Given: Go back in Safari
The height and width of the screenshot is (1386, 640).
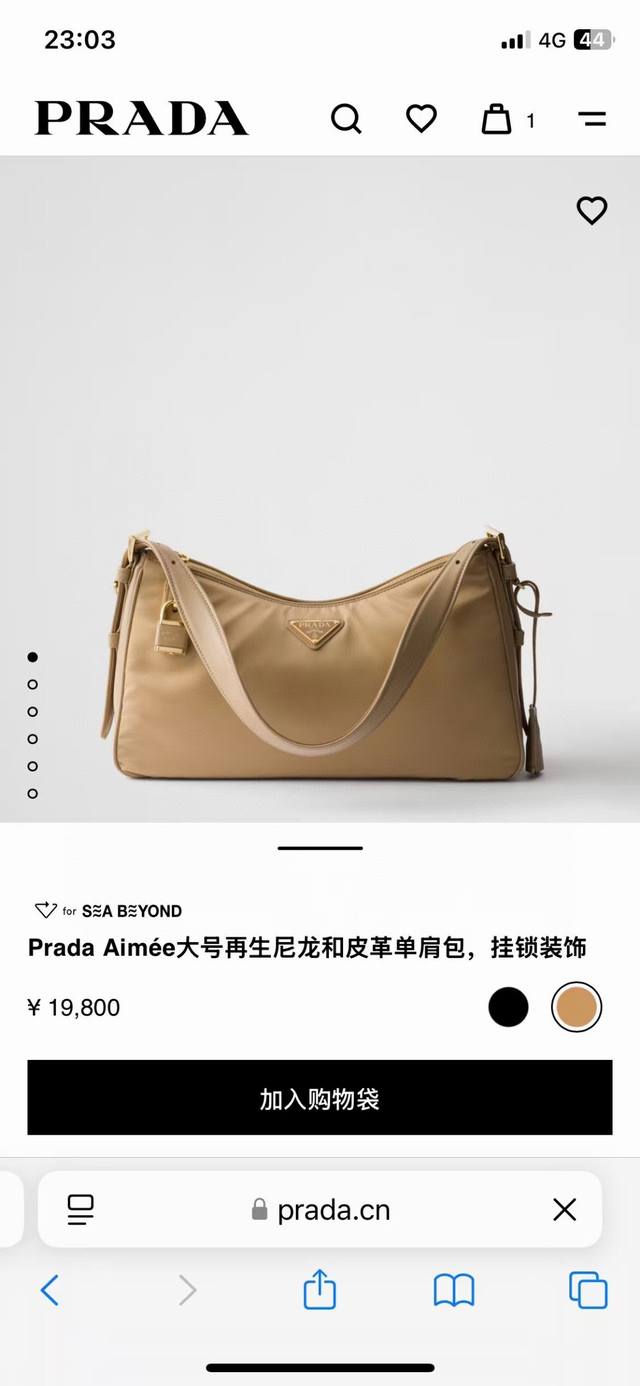Looking at the screenshot, I should tap(50, 1291).
